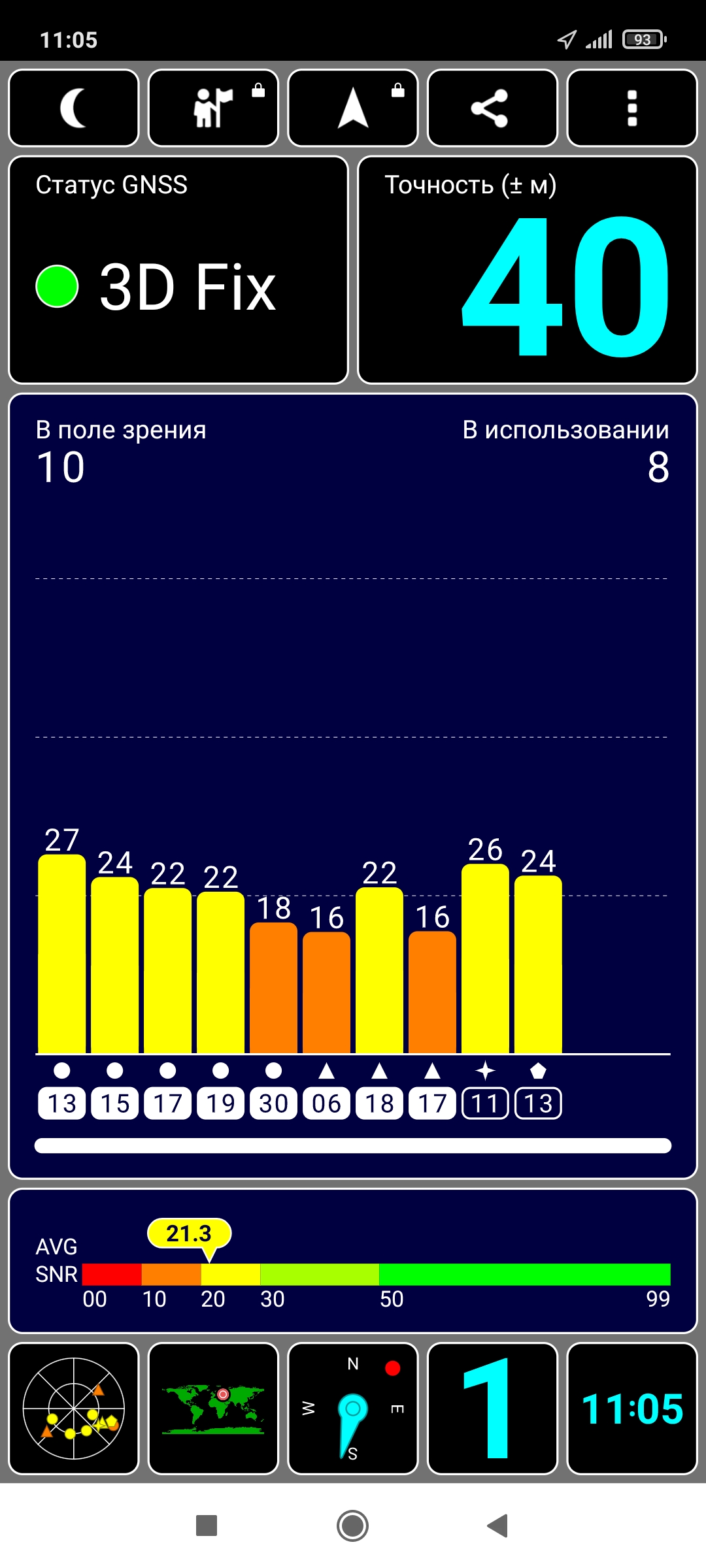This screenshot has width=706, height=1568.
Task: Go back using the system back button
Action: [498, 1526]
